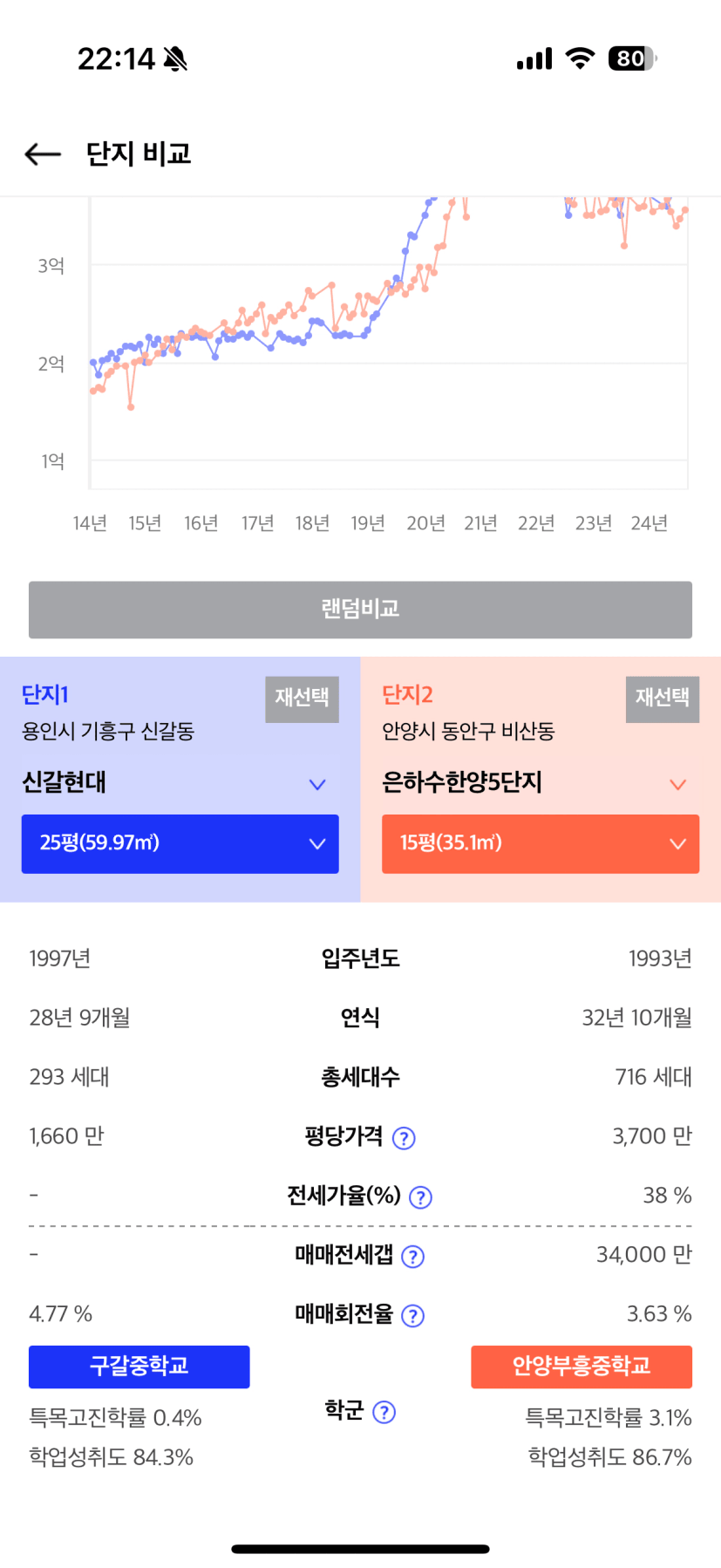Show help for 전세가율(%)
The height and width of the screenshot is (1568, 721).
pos(420,1197)
